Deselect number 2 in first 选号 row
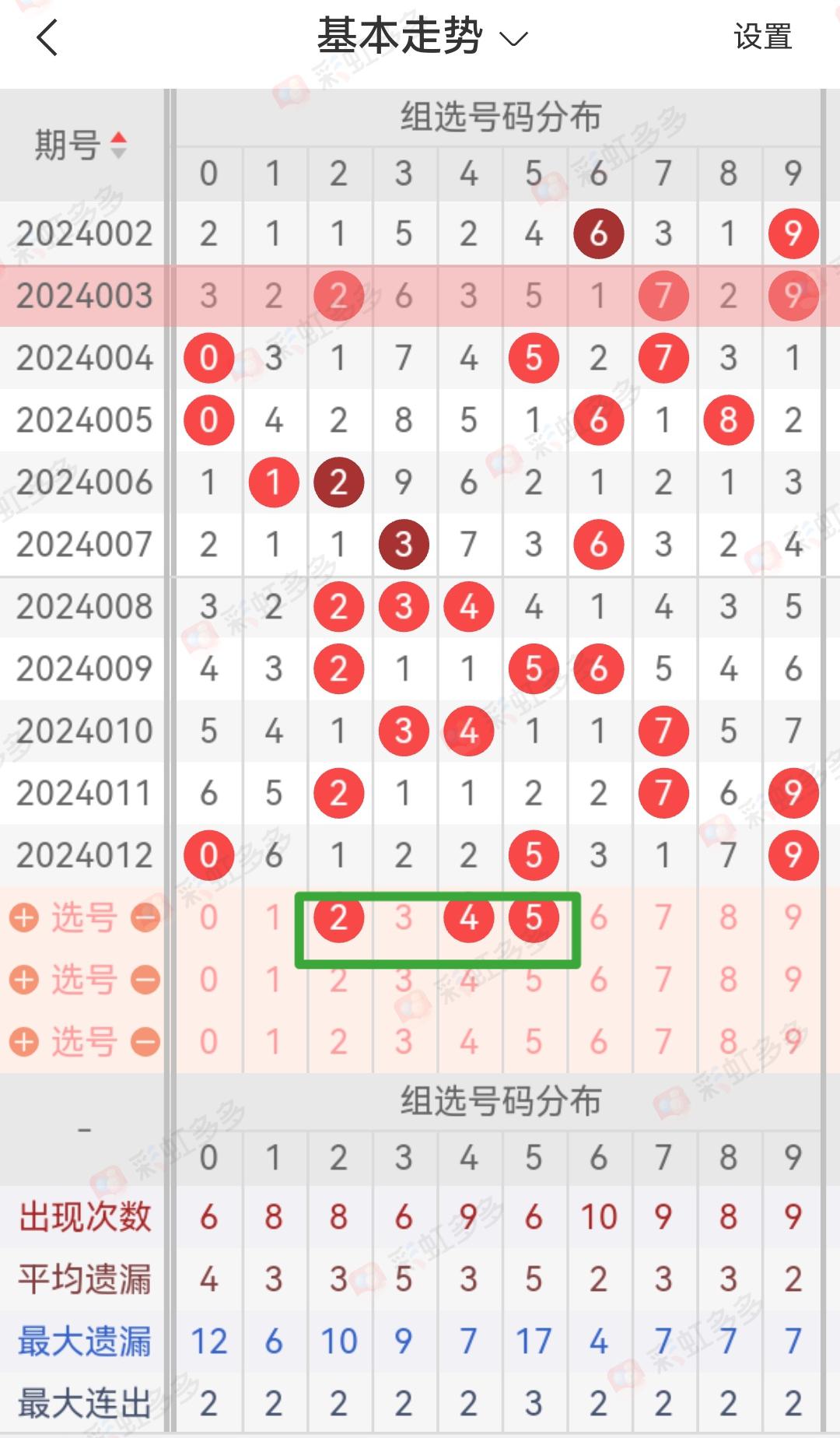The width and height of the screenshot is (840, 1438). coord(338,917)
